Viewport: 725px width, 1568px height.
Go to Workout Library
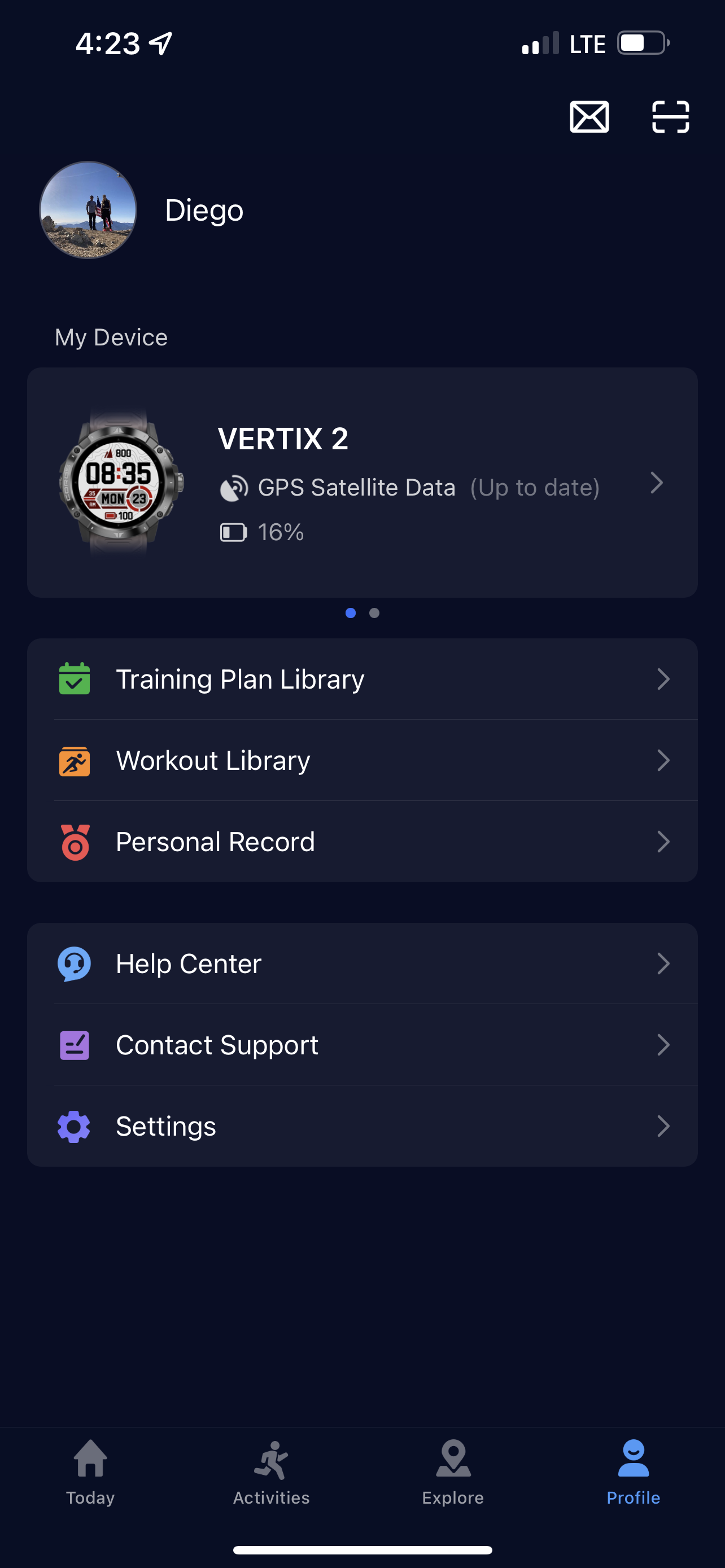pos(362,760)
